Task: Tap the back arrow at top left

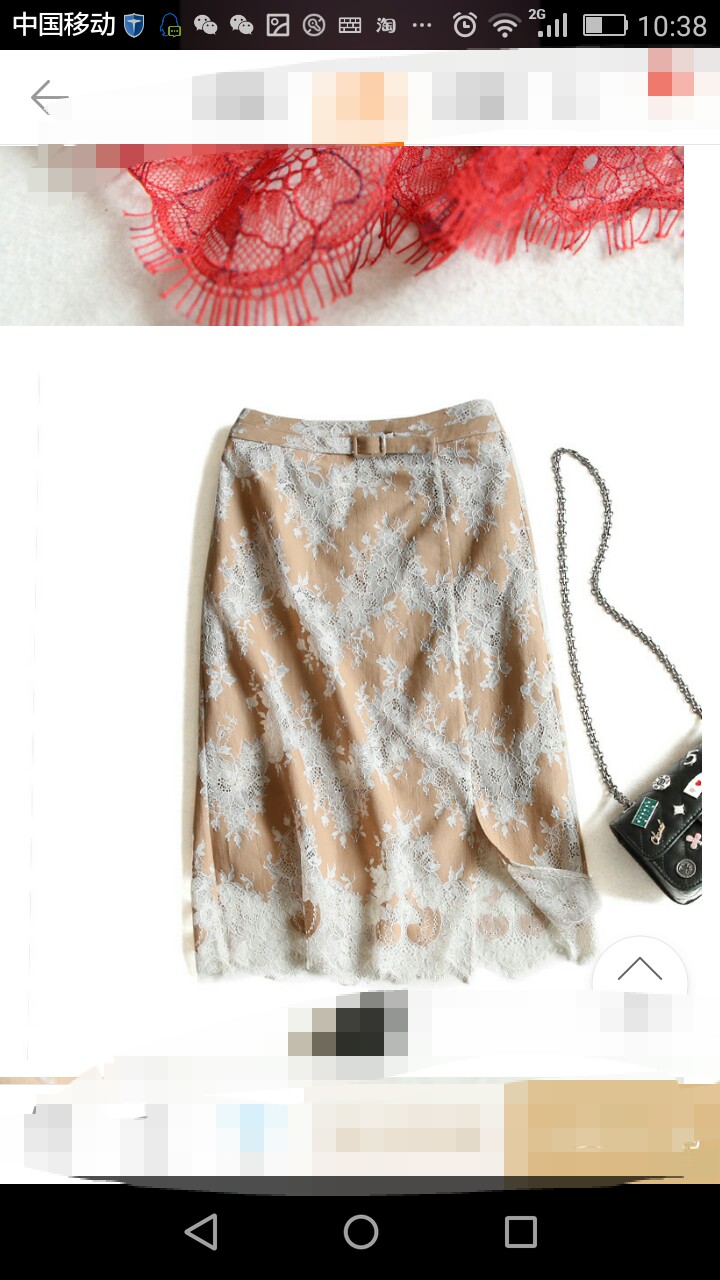Action: pyautogui.click(x=49, y=97)
